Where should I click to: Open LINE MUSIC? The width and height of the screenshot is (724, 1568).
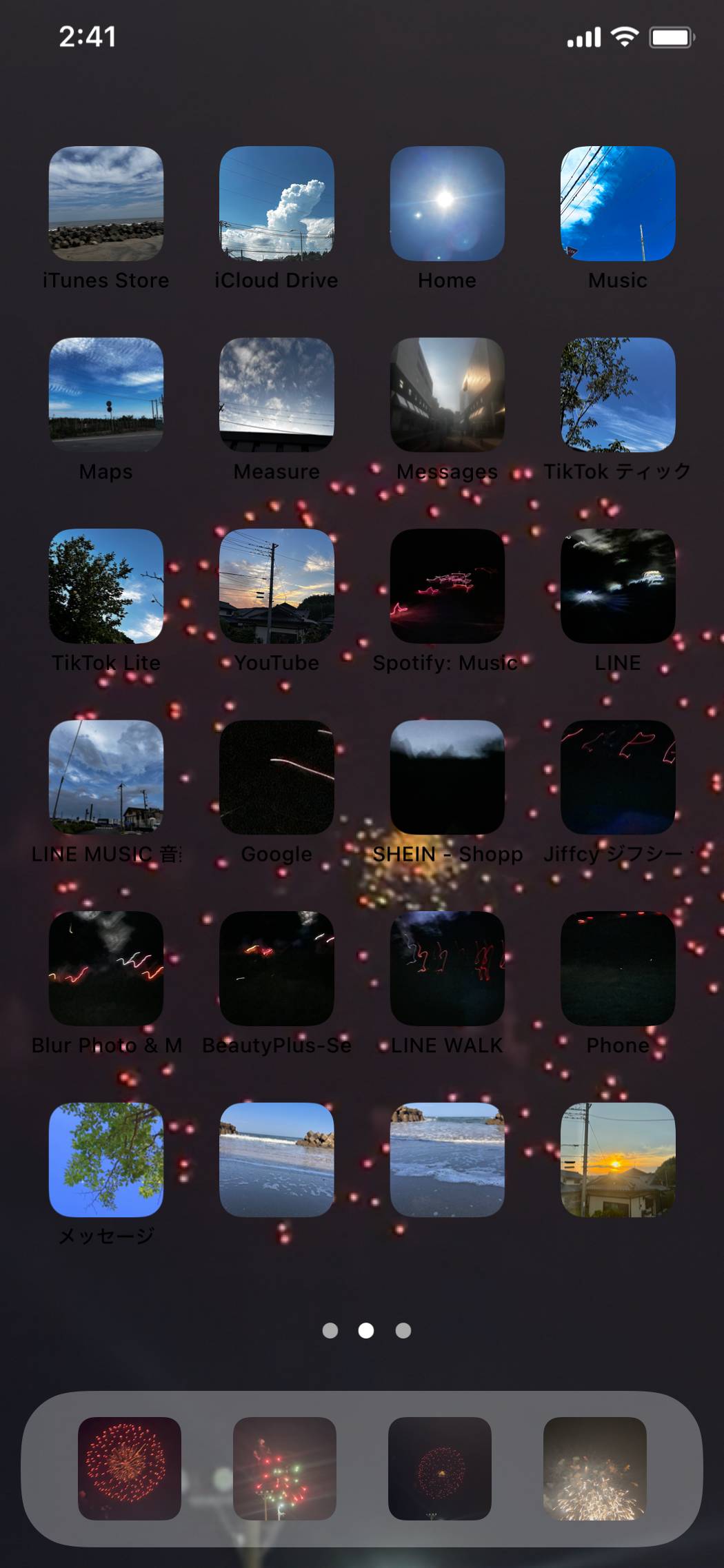pos(106,777)
